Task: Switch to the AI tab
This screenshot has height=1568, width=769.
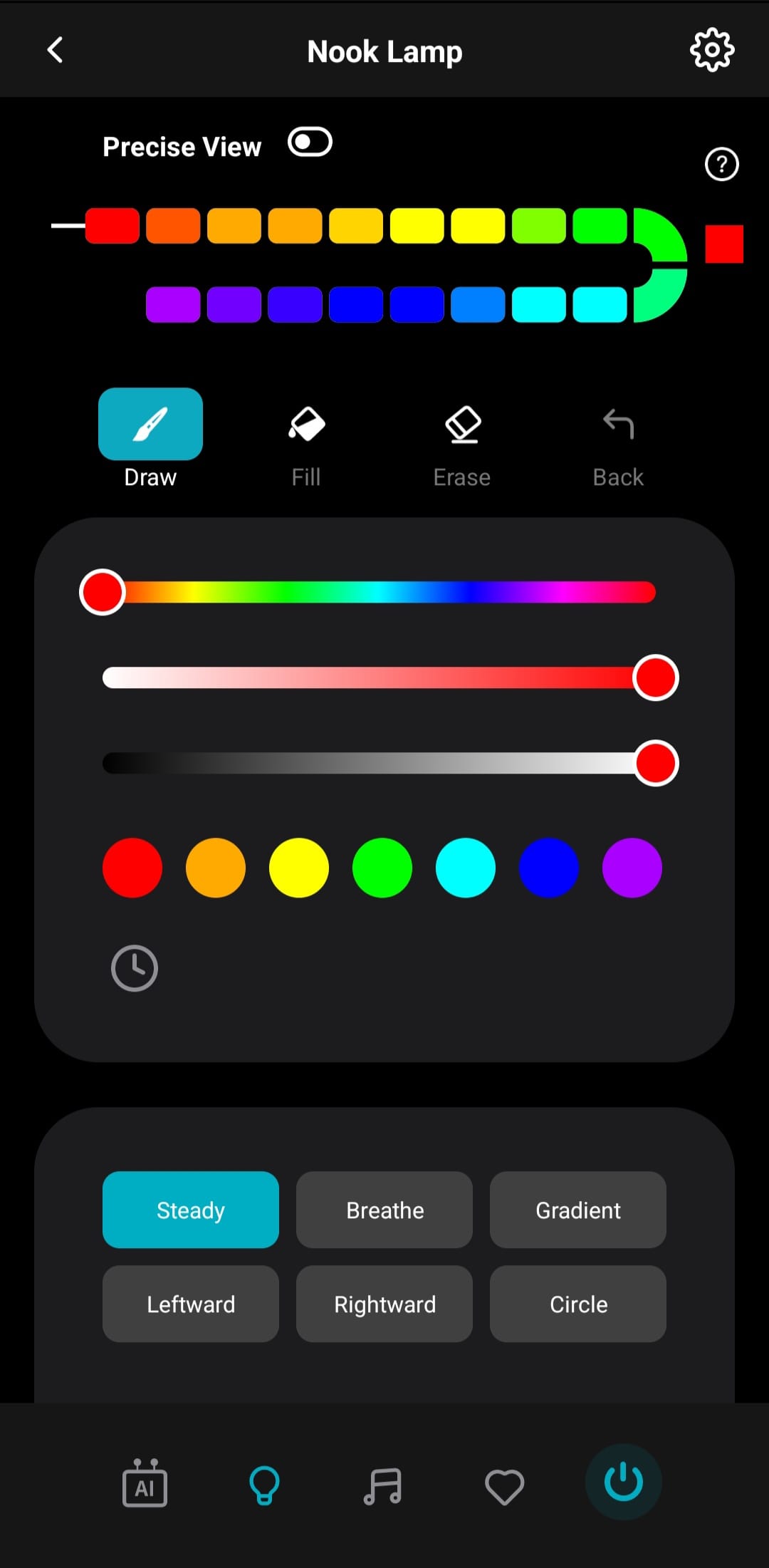Action: [145, 1483]
